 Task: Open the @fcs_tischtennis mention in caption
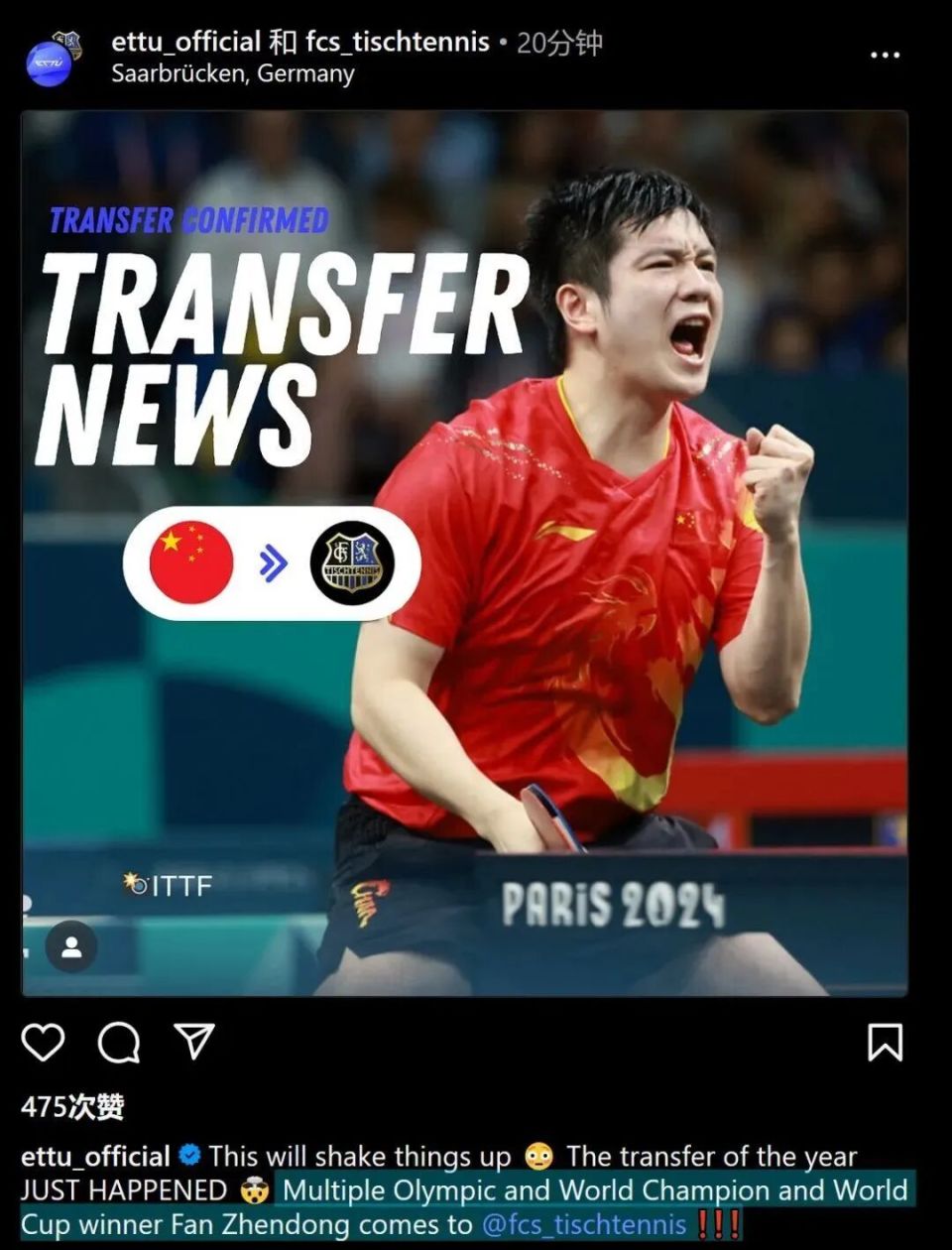point(583,1224)
